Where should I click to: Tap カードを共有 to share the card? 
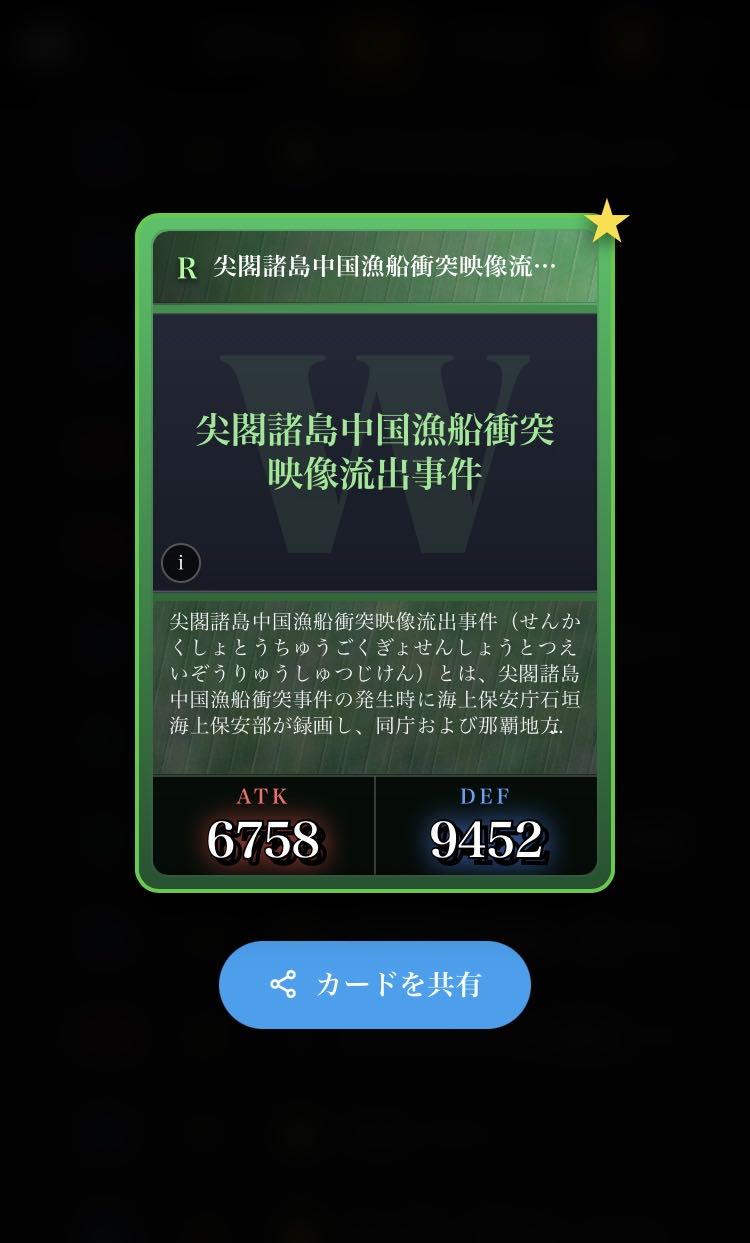[x=375, y=985]
